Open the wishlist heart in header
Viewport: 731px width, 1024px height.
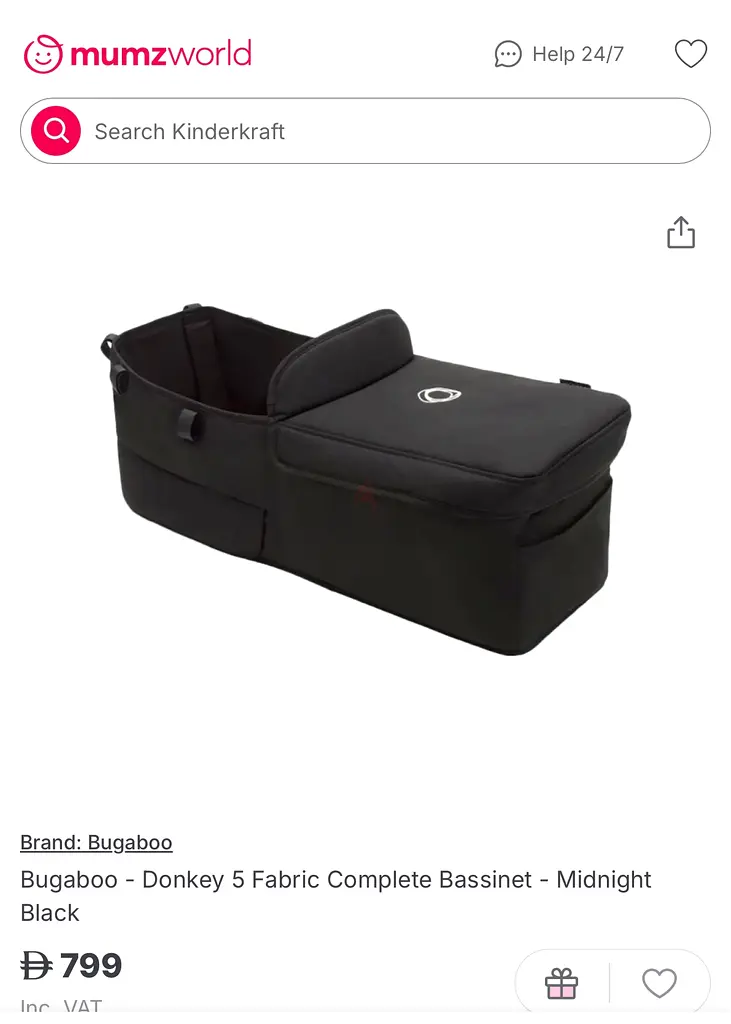690,54
